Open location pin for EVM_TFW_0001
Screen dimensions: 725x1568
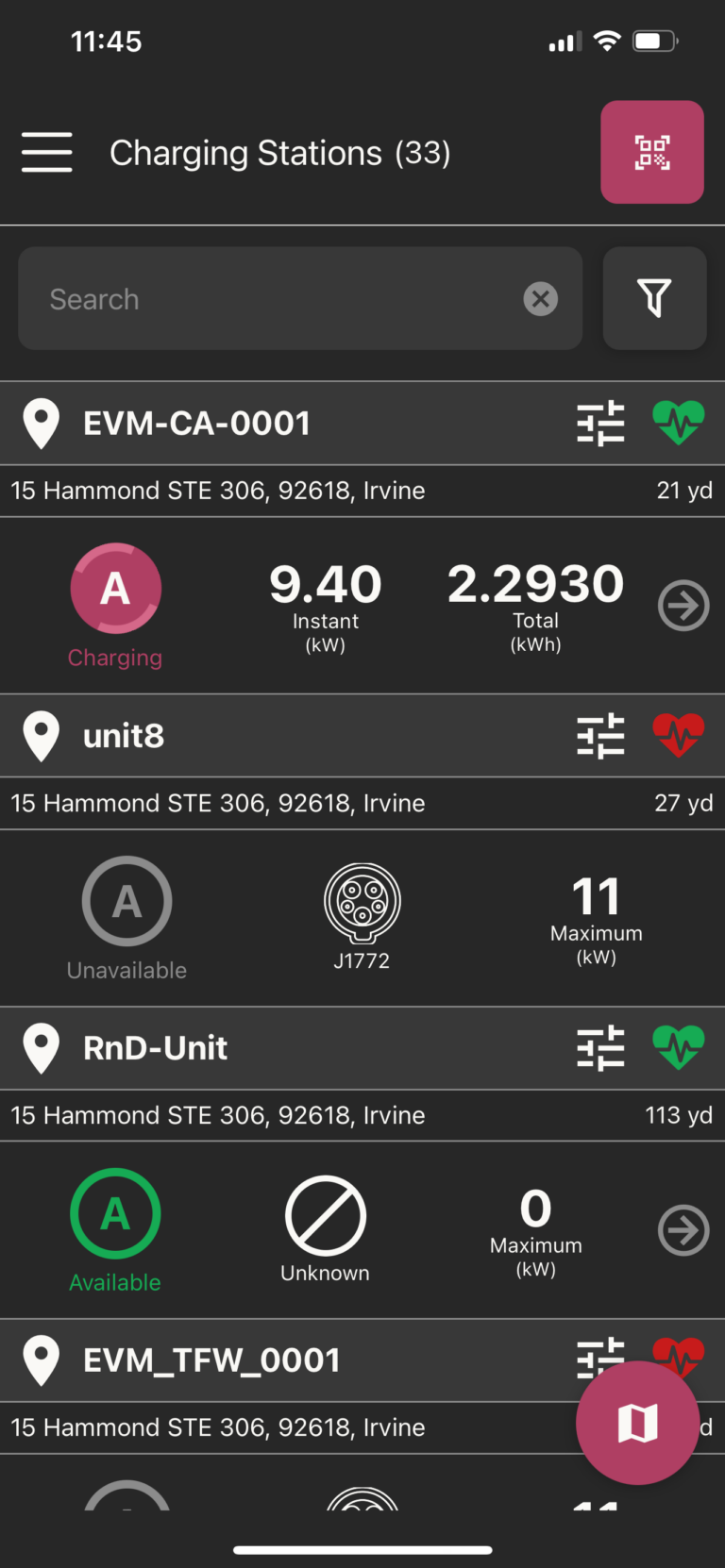(x=41, y=1360)
